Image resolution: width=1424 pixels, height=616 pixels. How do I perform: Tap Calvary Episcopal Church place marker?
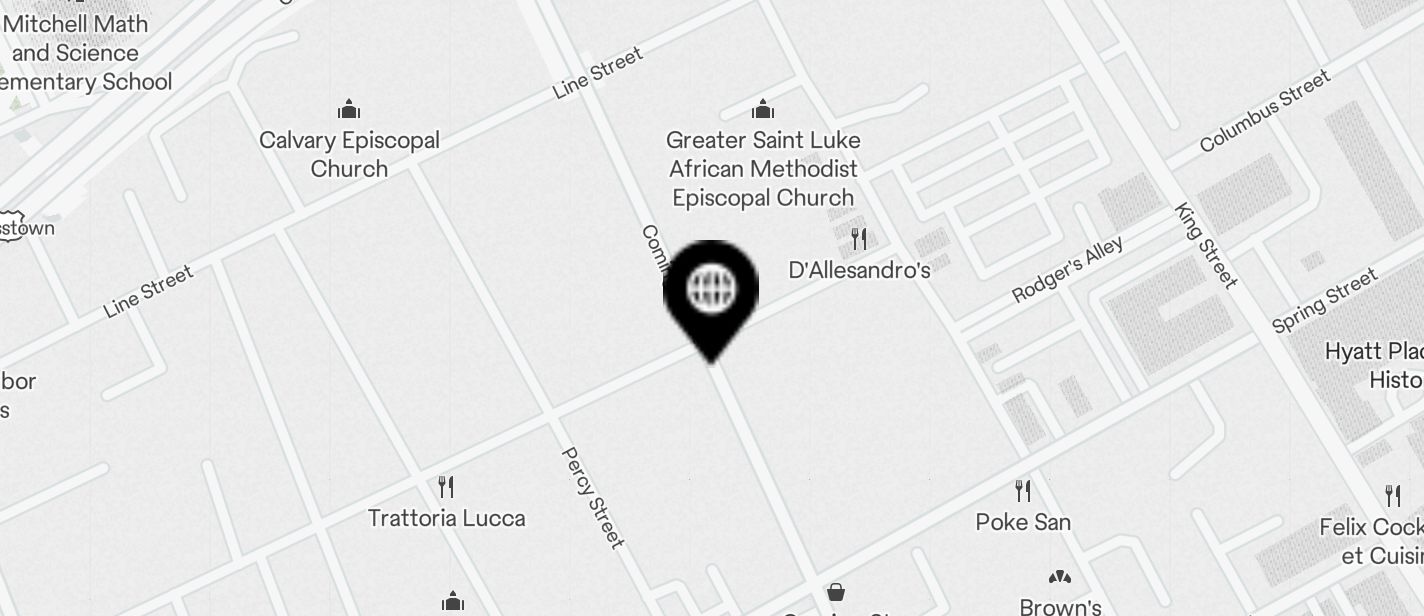click(349, 109)
